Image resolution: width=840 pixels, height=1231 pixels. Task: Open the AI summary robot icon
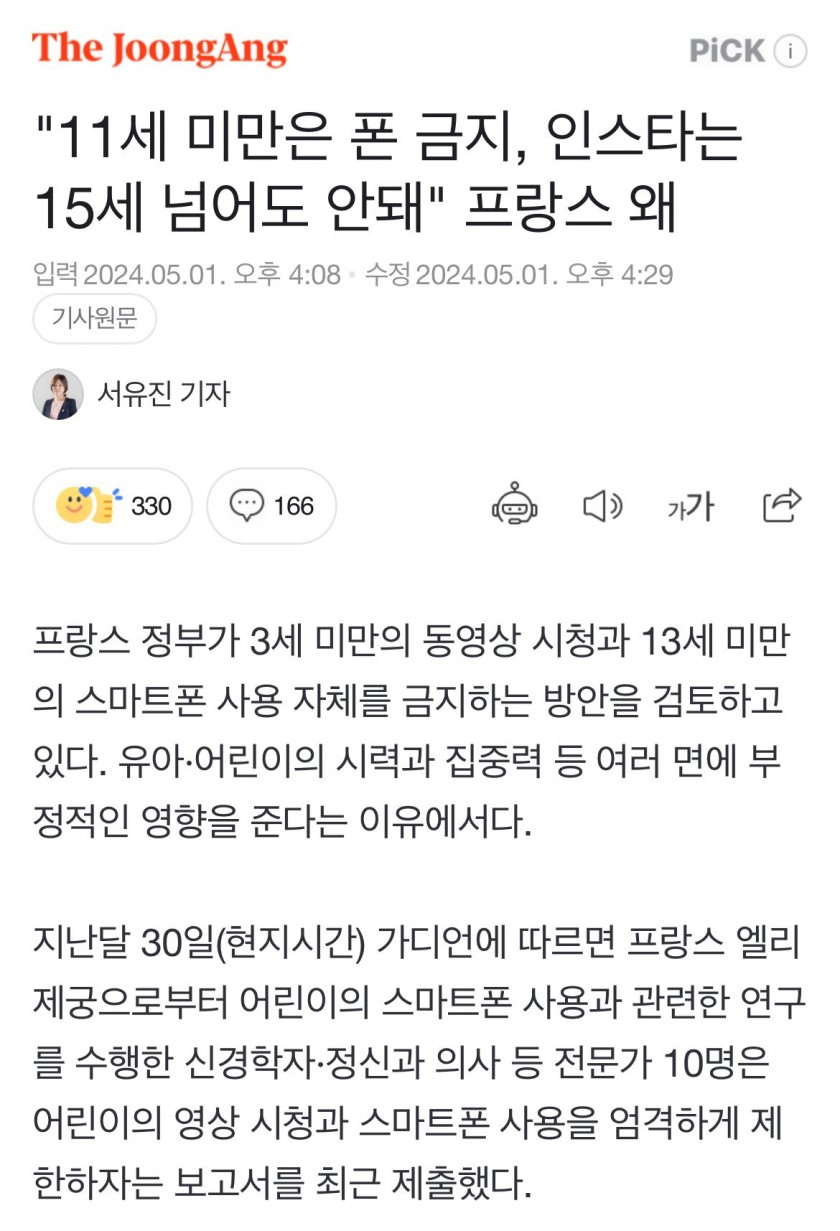pos(514,506)
